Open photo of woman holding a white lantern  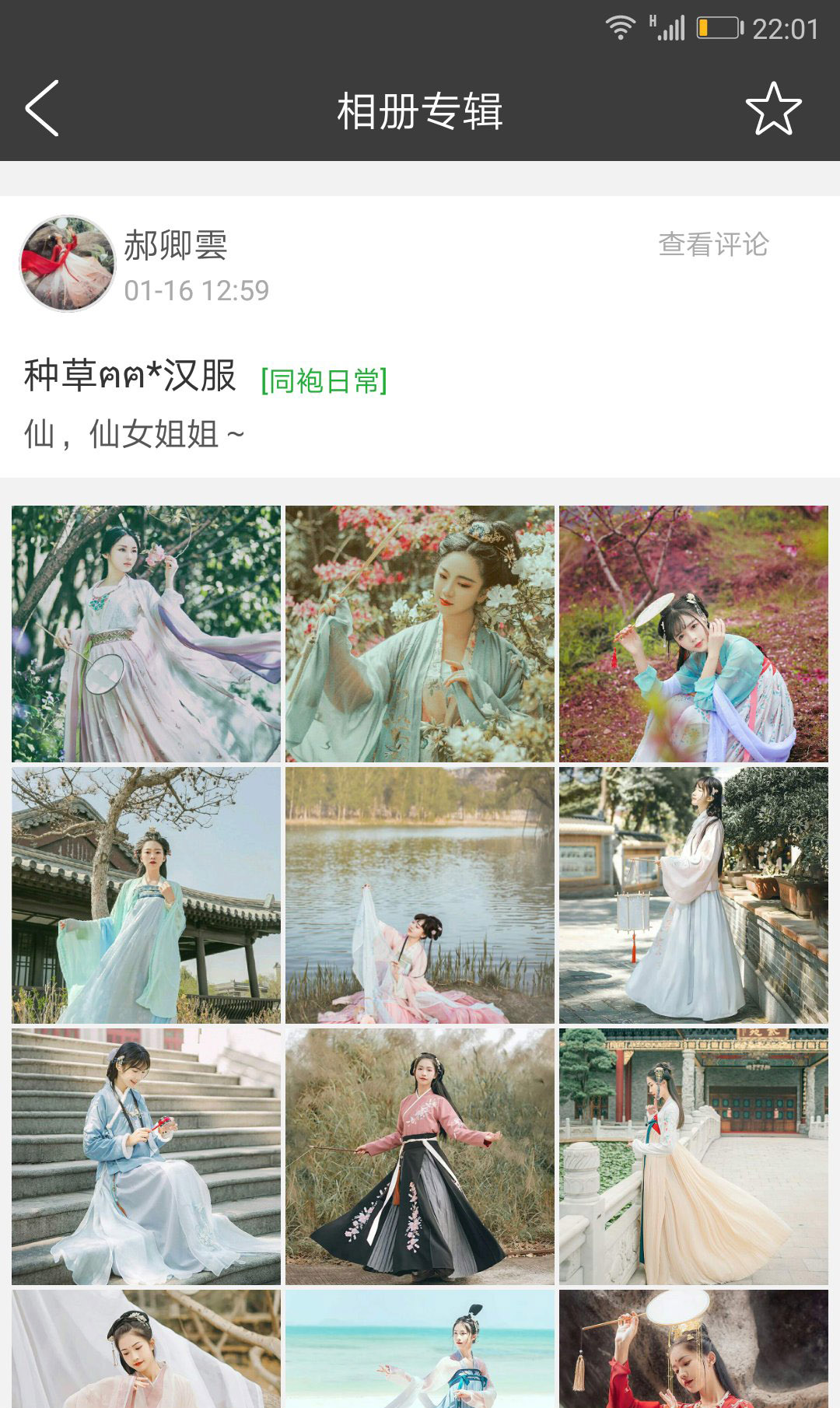tap(693, 895)
